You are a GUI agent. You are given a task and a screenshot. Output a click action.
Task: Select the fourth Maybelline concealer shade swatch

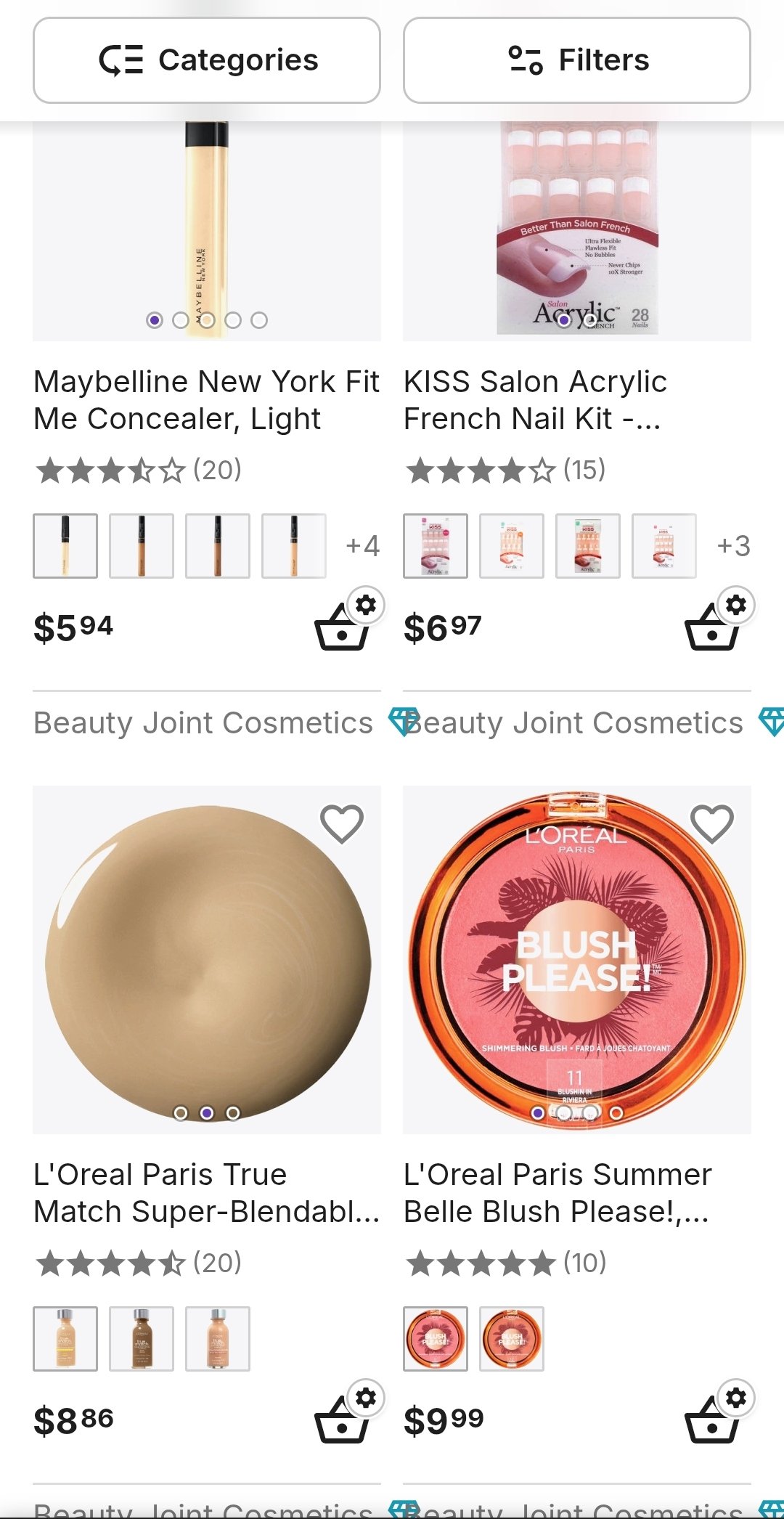(294, 546)
